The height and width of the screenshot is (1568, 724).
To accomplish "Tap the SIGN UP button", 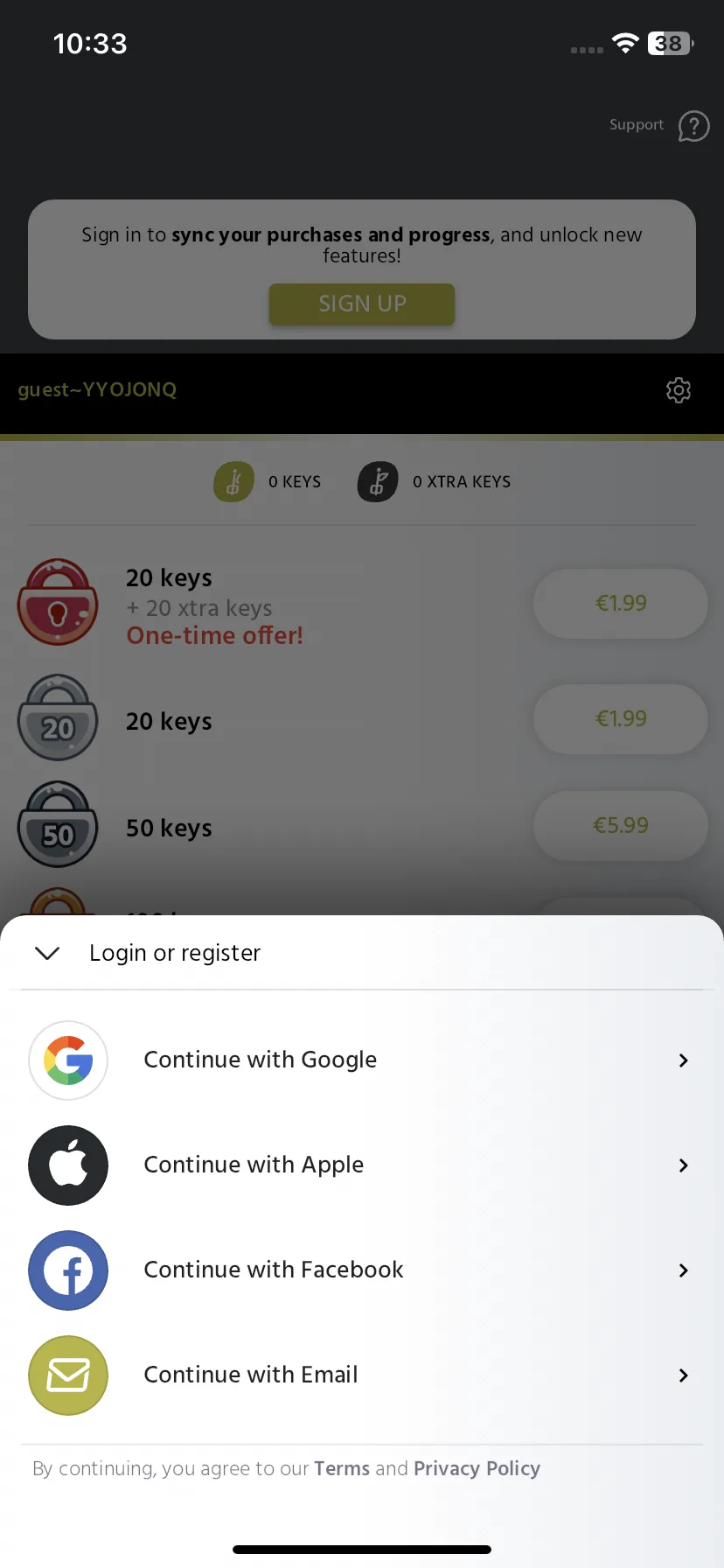I will pos(362,304).
